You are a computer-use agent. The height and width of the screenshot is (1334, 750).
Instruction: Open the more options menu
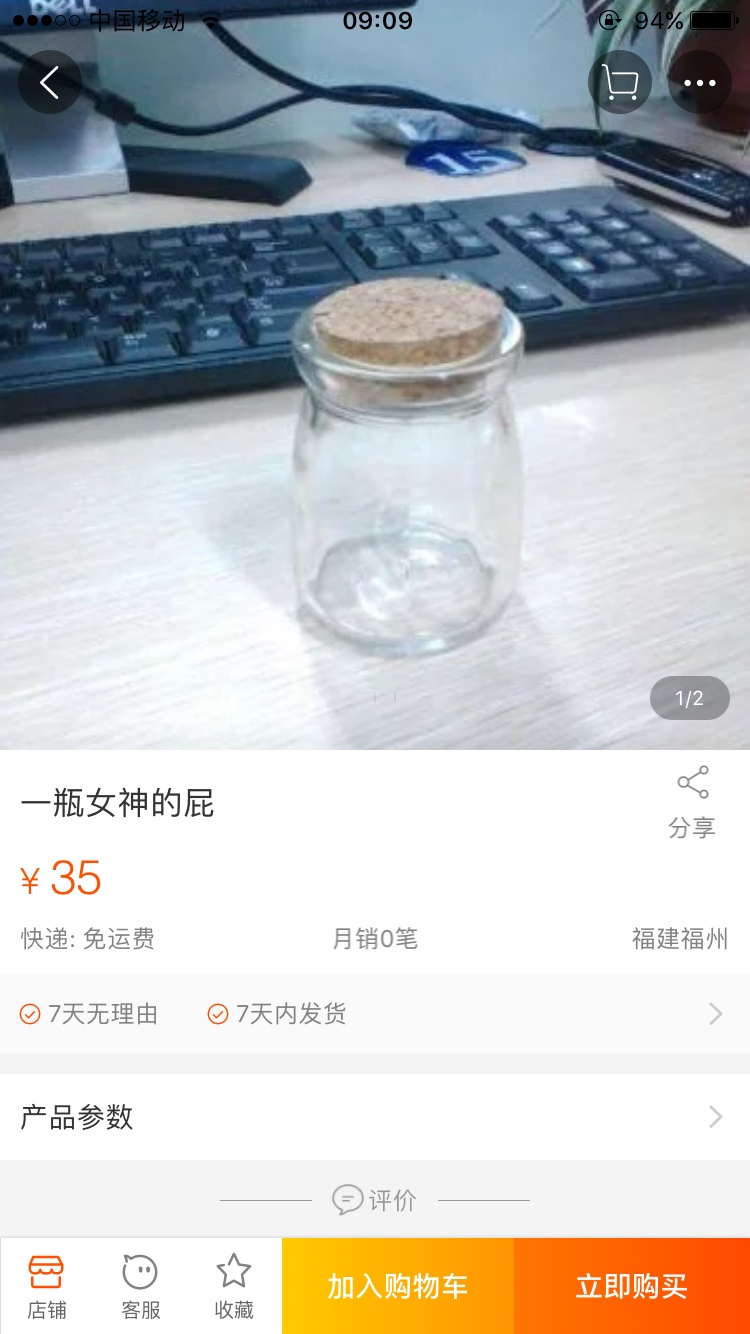click(x=700, y=82)
